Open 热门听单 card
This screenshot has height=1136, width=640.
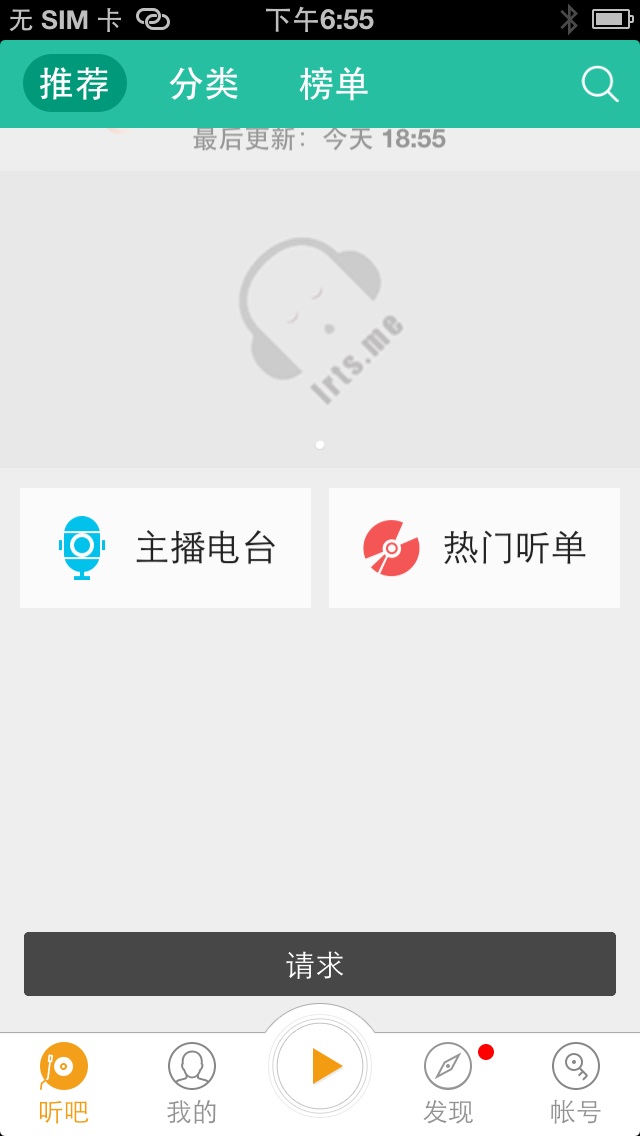pos(474,548)
